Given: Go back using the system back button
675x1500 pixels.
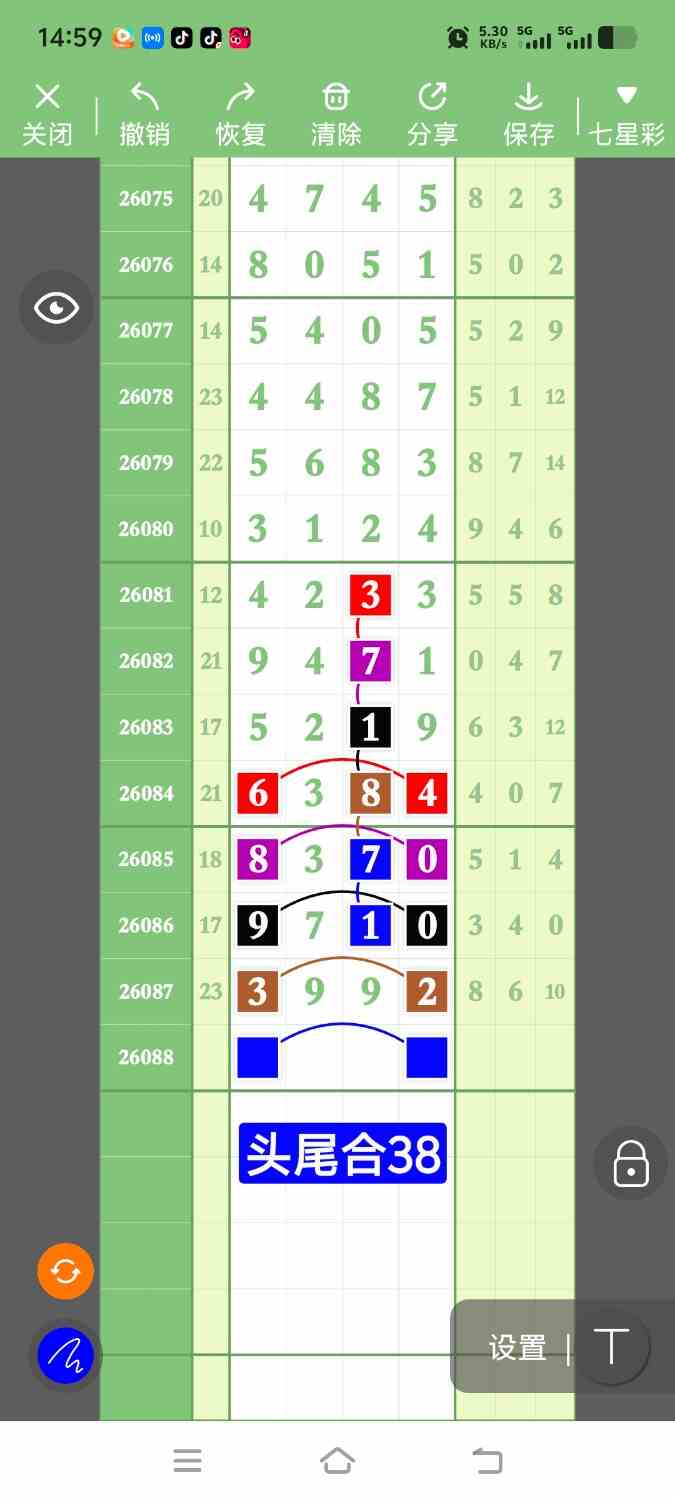Looking at the screenshot, I should point(487,1461).
